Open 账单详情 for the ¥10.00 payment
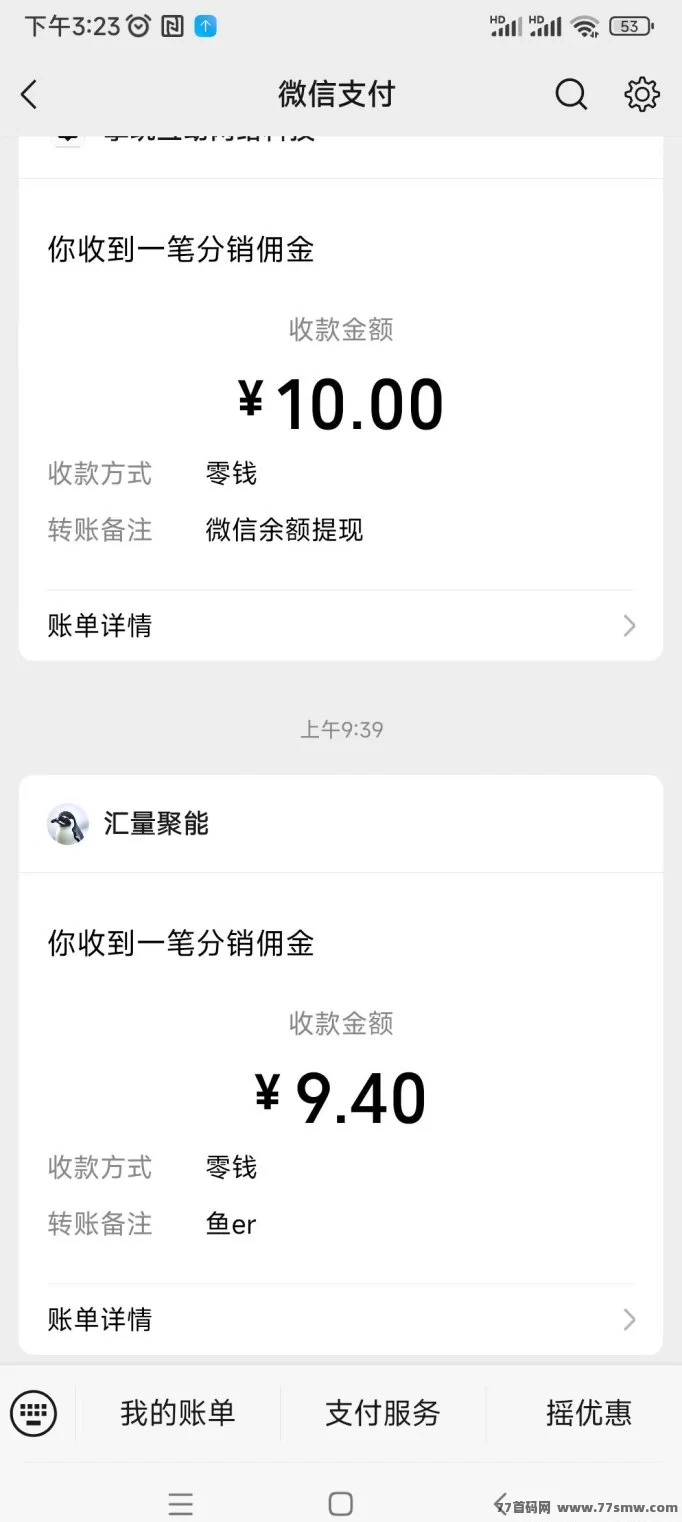The image size is (682, 1522). [x=341, y=626]
